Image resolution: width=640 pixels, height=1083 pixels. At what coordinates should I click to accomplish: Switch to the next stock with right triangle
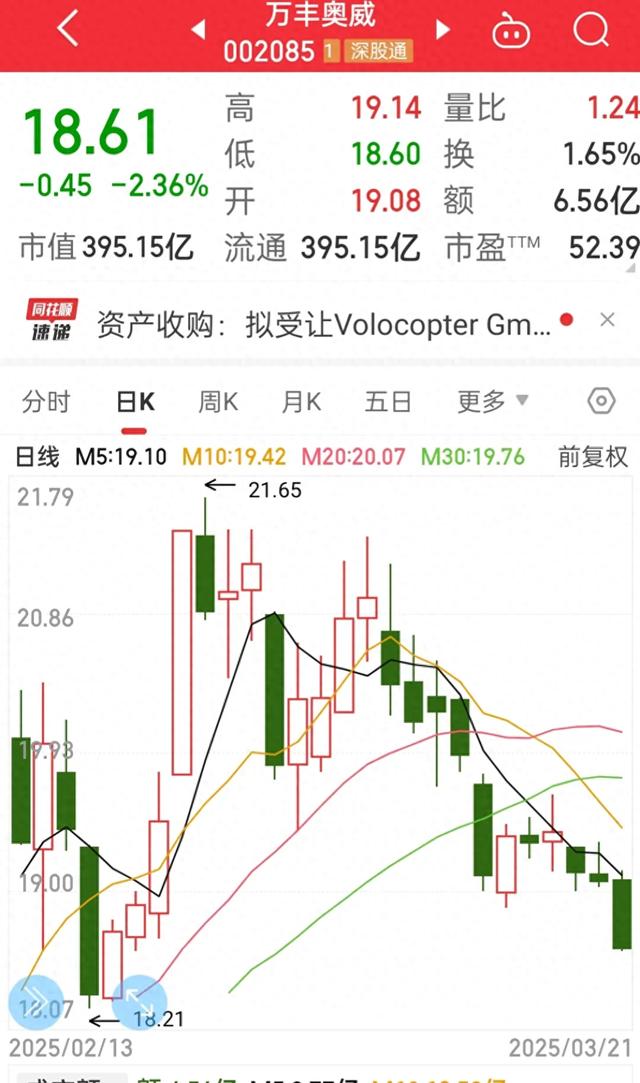pos(443,29)
